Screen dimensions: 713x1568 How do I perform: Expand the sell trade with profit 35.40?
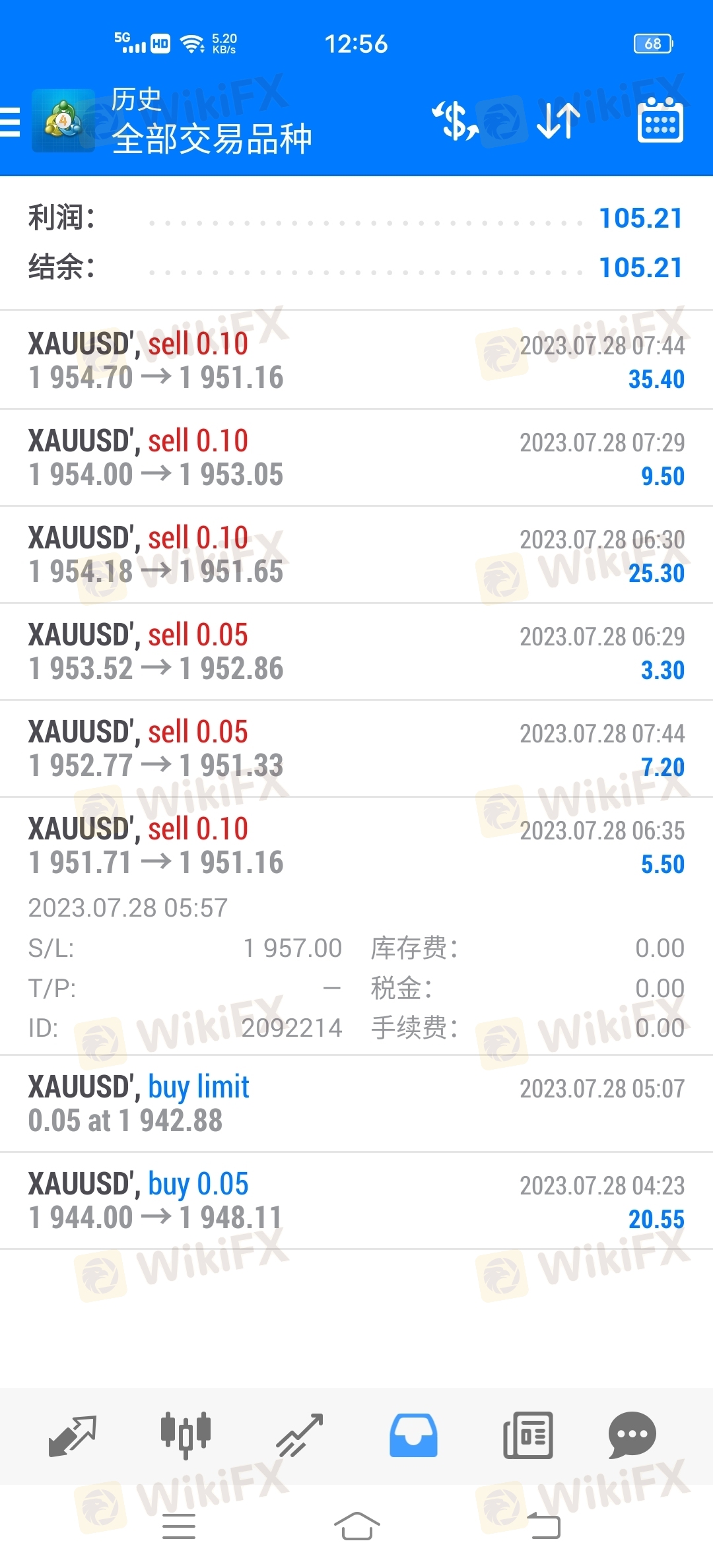[x=356, y=360]
